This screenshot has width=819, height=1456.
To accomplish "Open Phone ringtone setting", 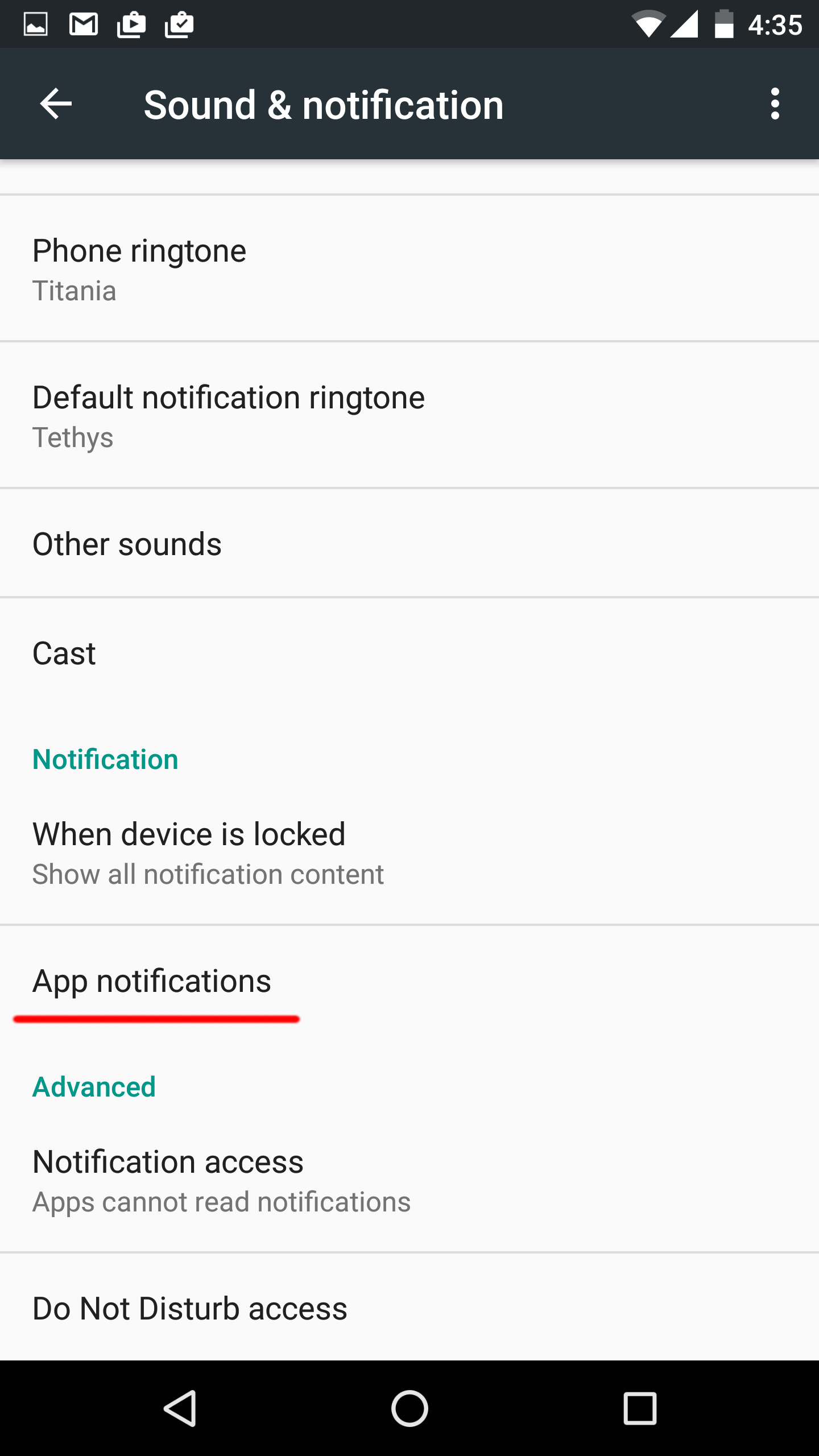I will [x=409, y=269].
